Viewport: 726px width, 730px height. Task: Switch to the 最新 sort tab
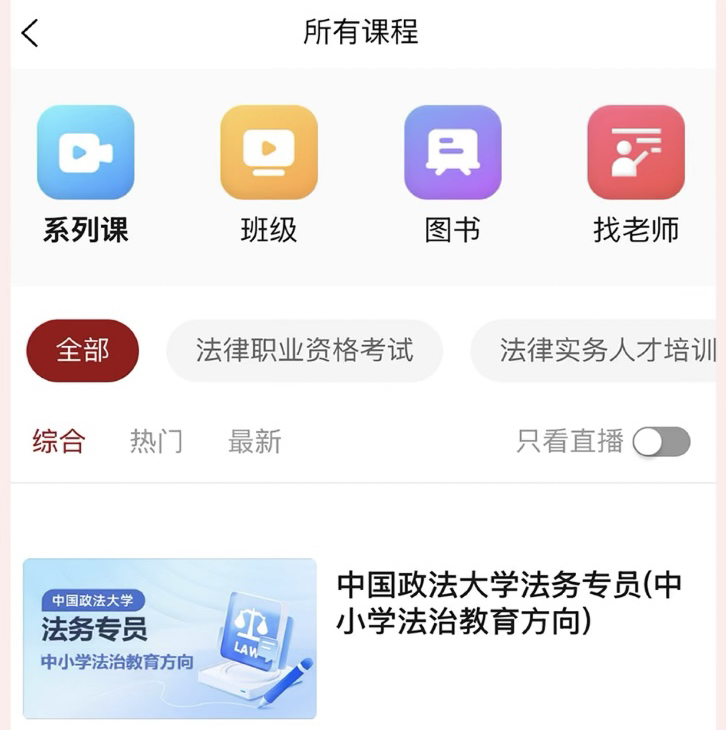click(255, 441)
